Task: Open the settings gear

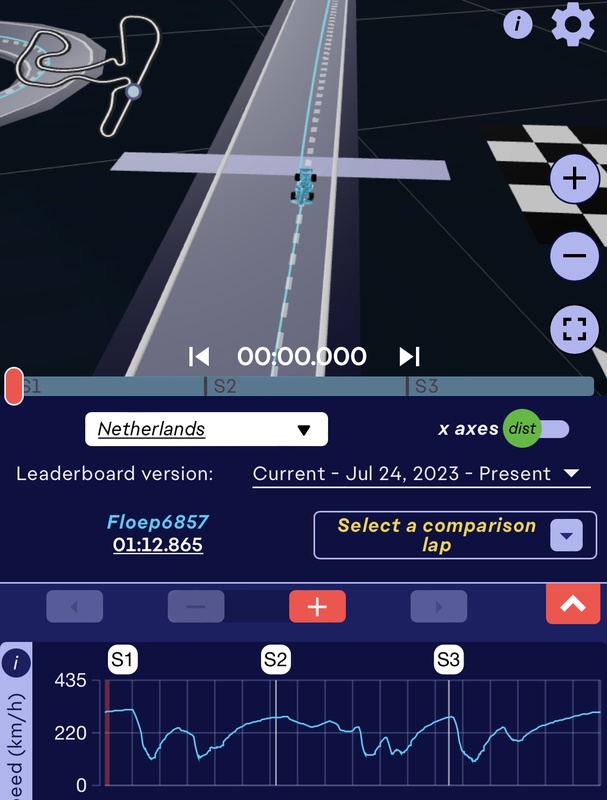Action: point(573,25)
